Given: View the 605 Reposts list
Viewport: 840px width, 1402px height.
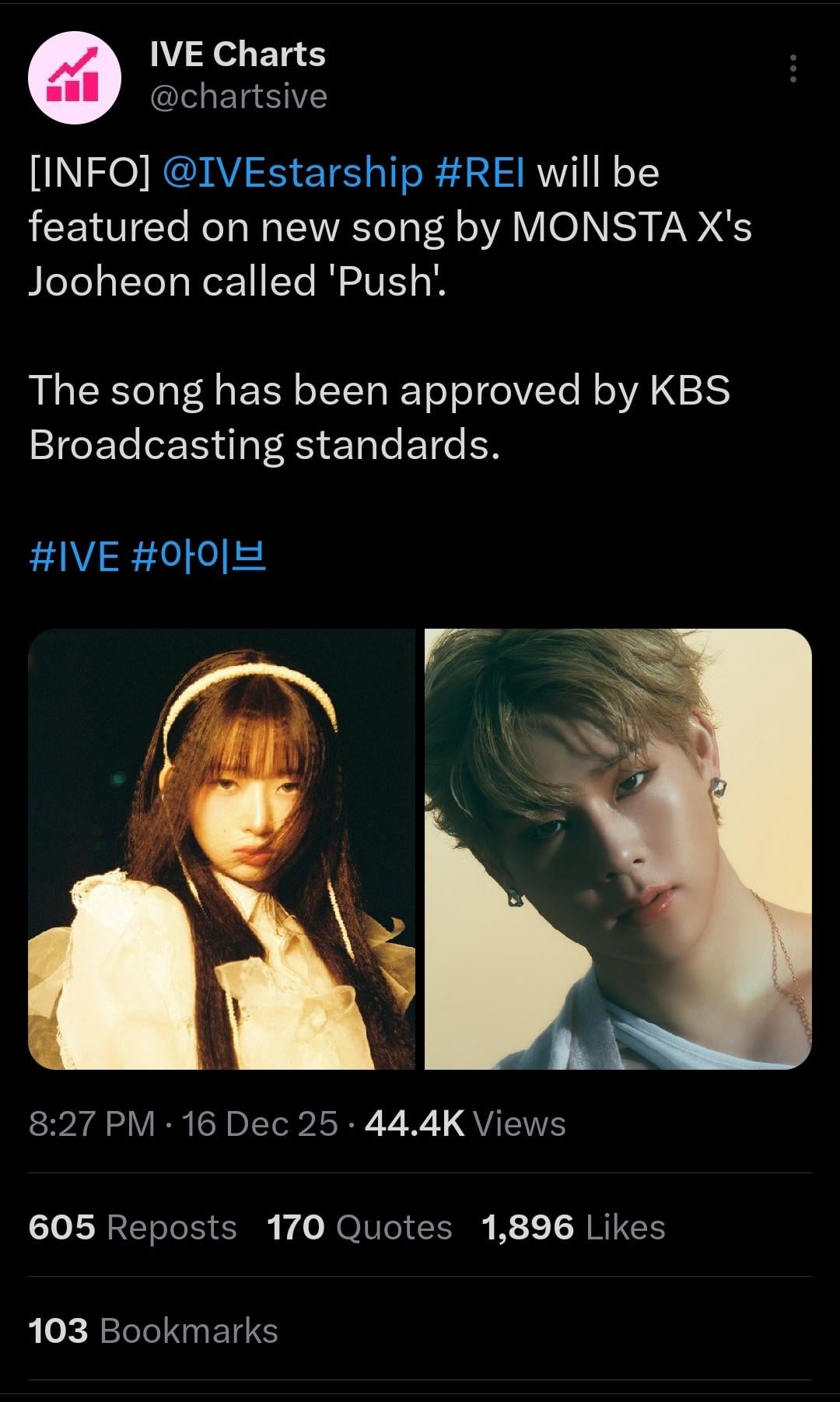Looking at the screenshot, I should point(132,1228).
